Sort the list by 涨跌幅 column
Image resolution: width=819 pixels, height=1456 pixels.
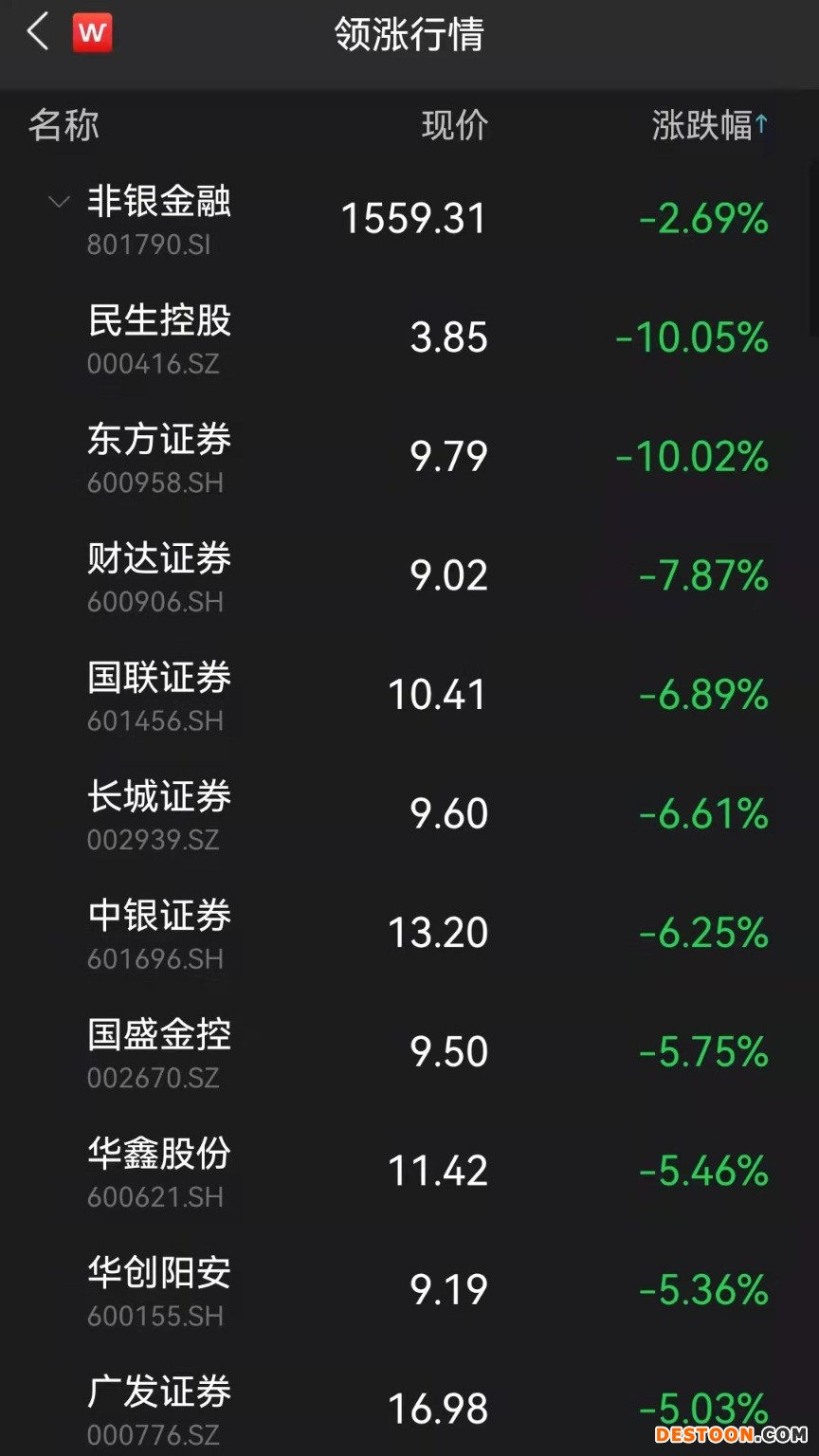pyautogui.click(x=710, y=125)
